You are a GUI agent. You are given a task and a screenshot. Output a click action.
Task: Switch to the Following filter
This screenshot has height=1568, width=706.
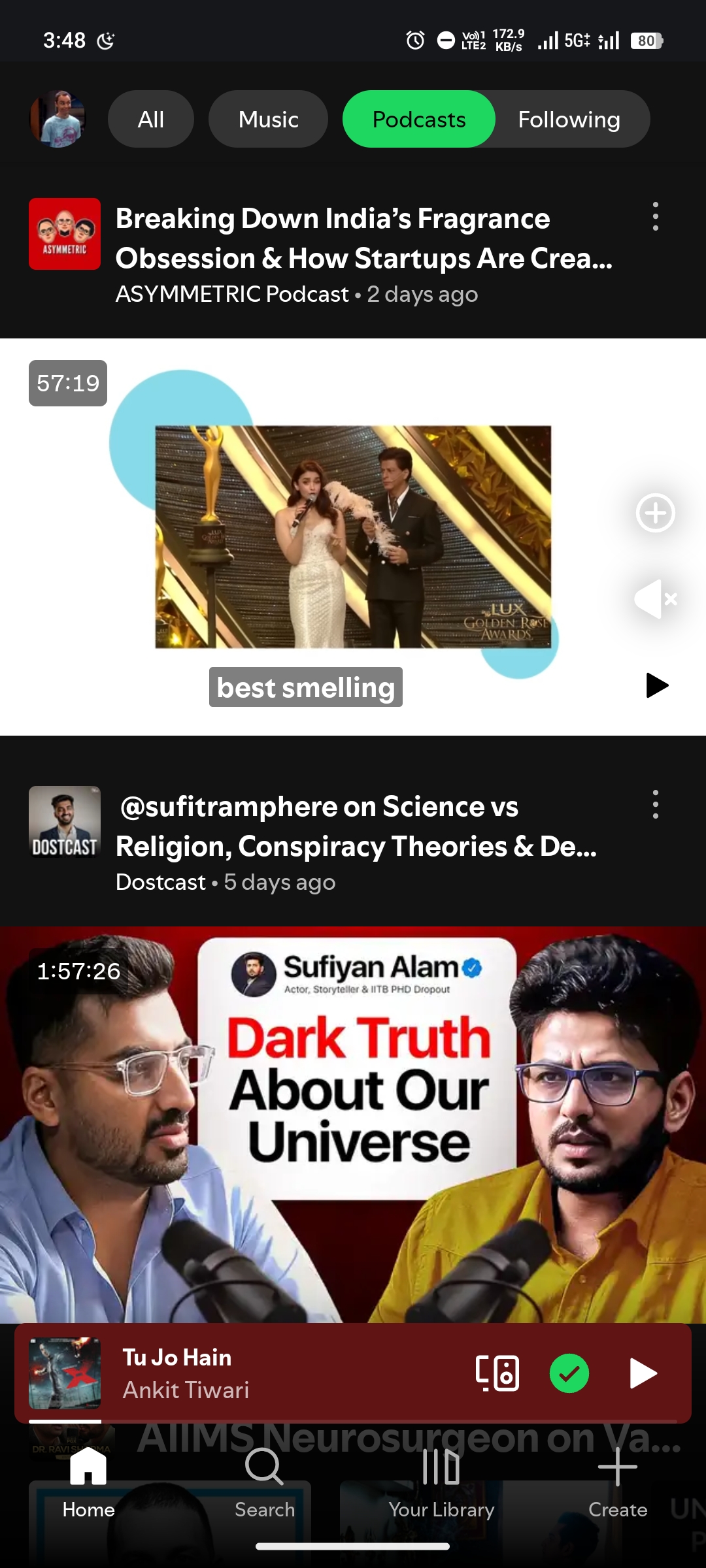click(x=569, y=119)
